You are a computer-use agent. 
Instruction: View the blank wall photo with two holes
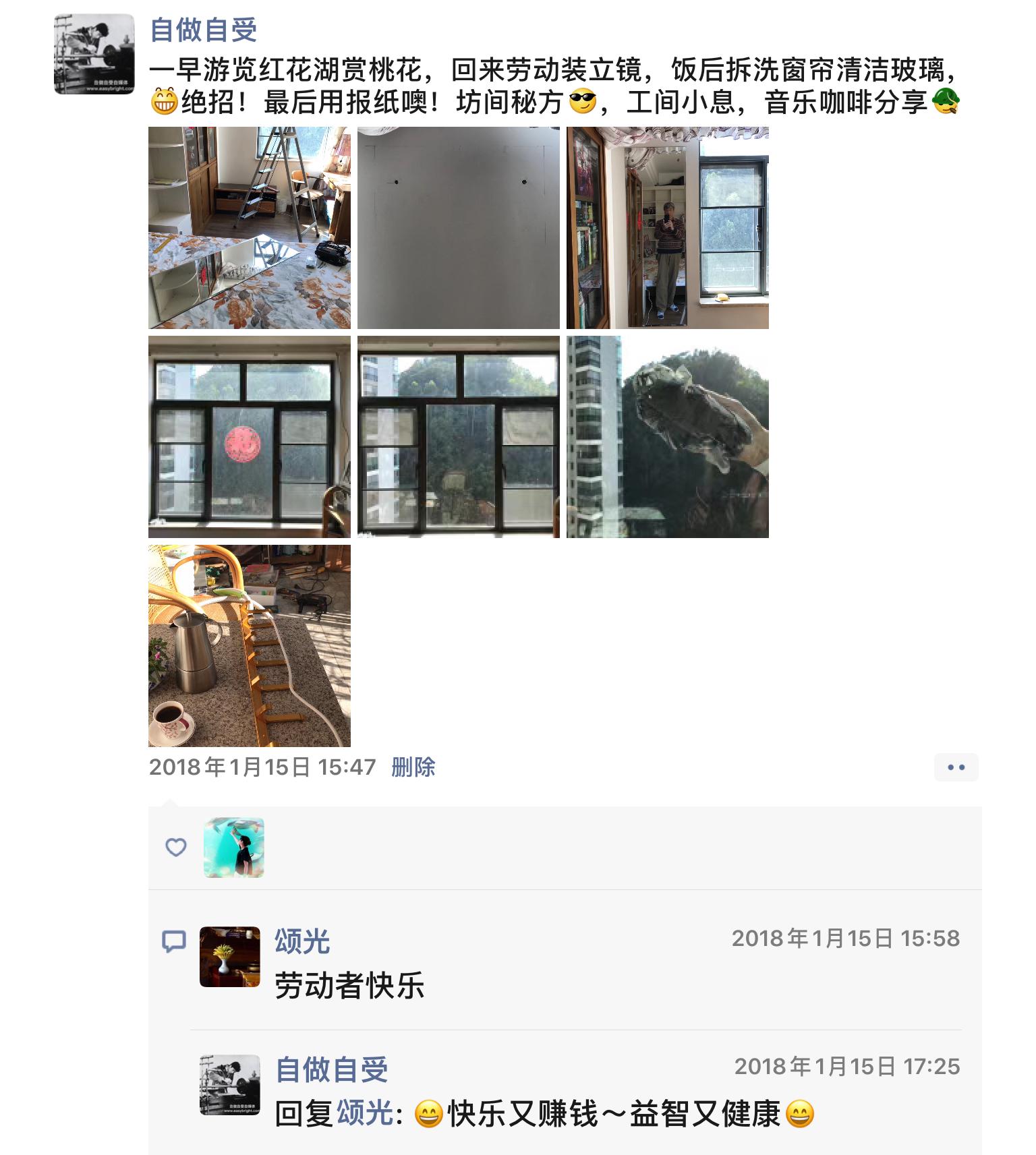click(458, 228)
